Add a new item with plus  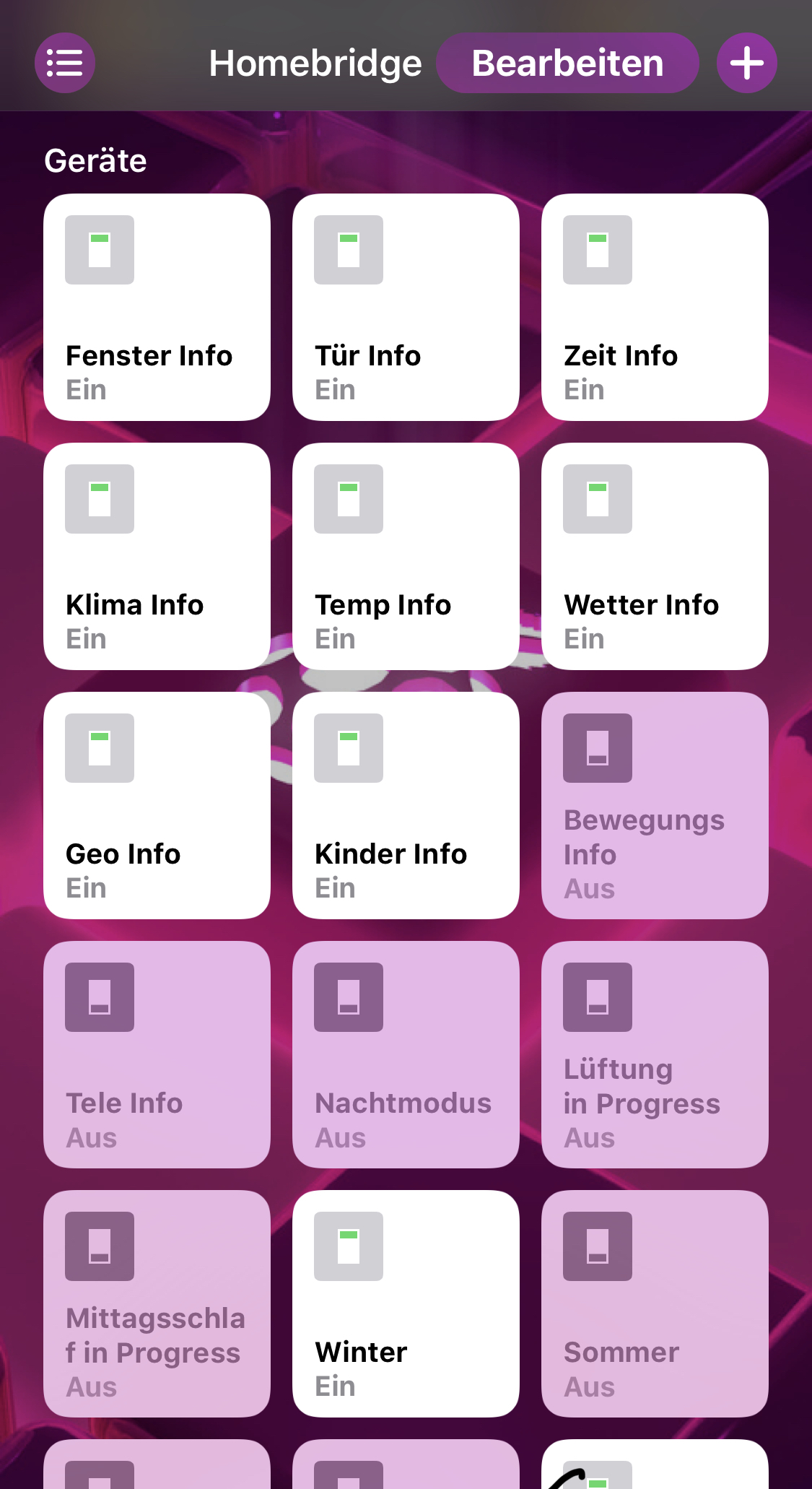coord(746,63)
